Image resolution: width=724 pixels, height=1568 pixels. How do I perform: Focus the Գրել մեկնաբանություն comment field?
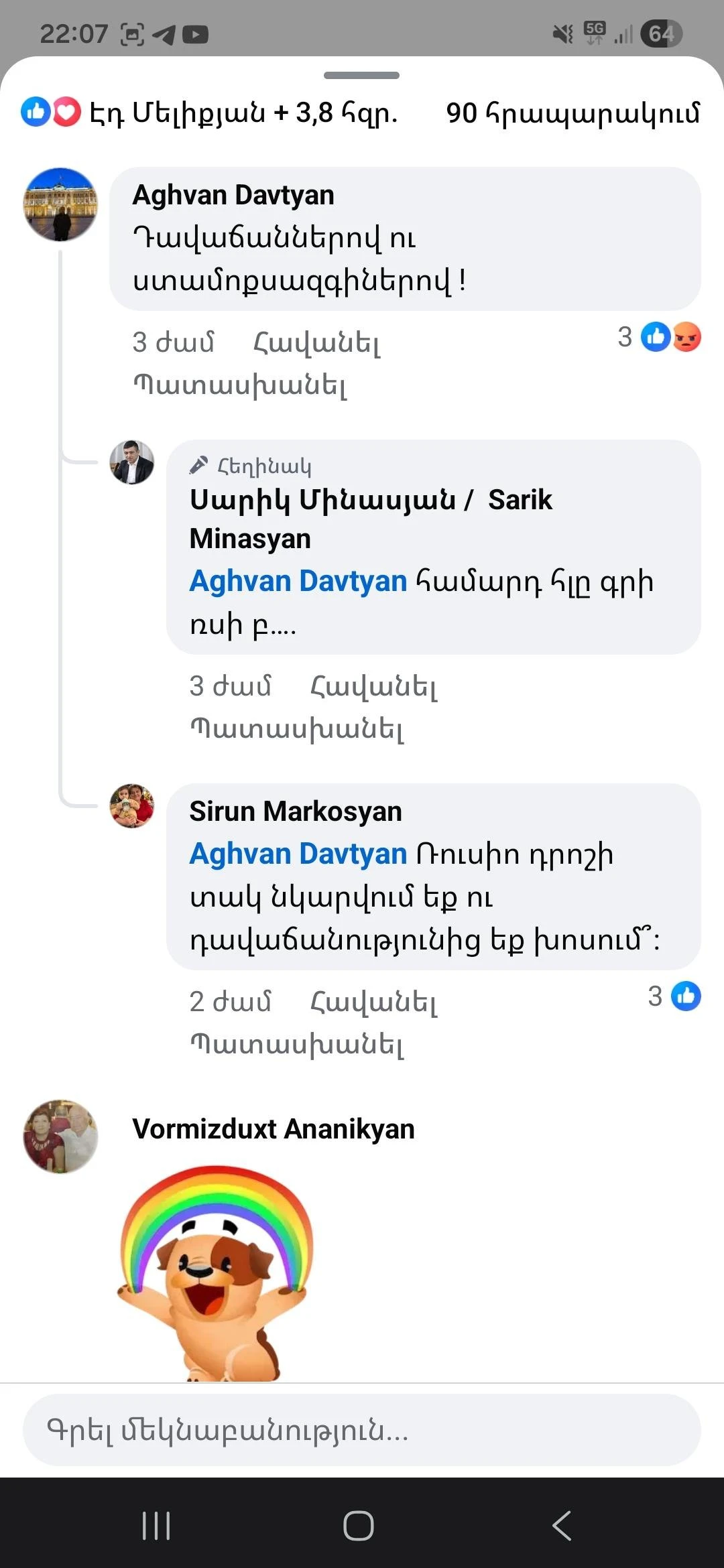(x=362, y=1431)
